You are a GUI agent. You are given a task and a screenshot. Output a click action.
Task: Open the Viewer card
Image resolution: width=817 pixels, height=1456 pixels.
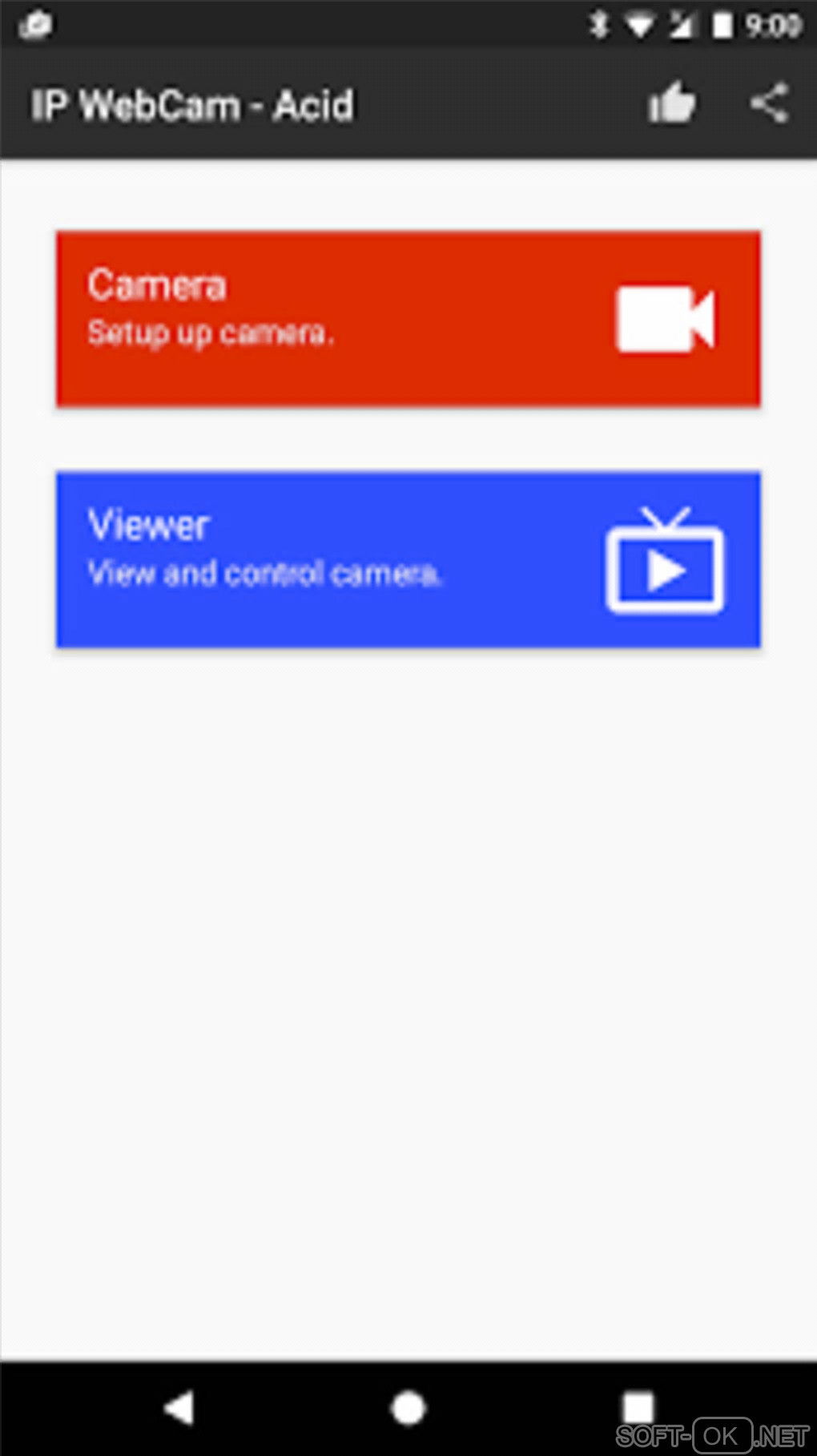tap(408, 559)
